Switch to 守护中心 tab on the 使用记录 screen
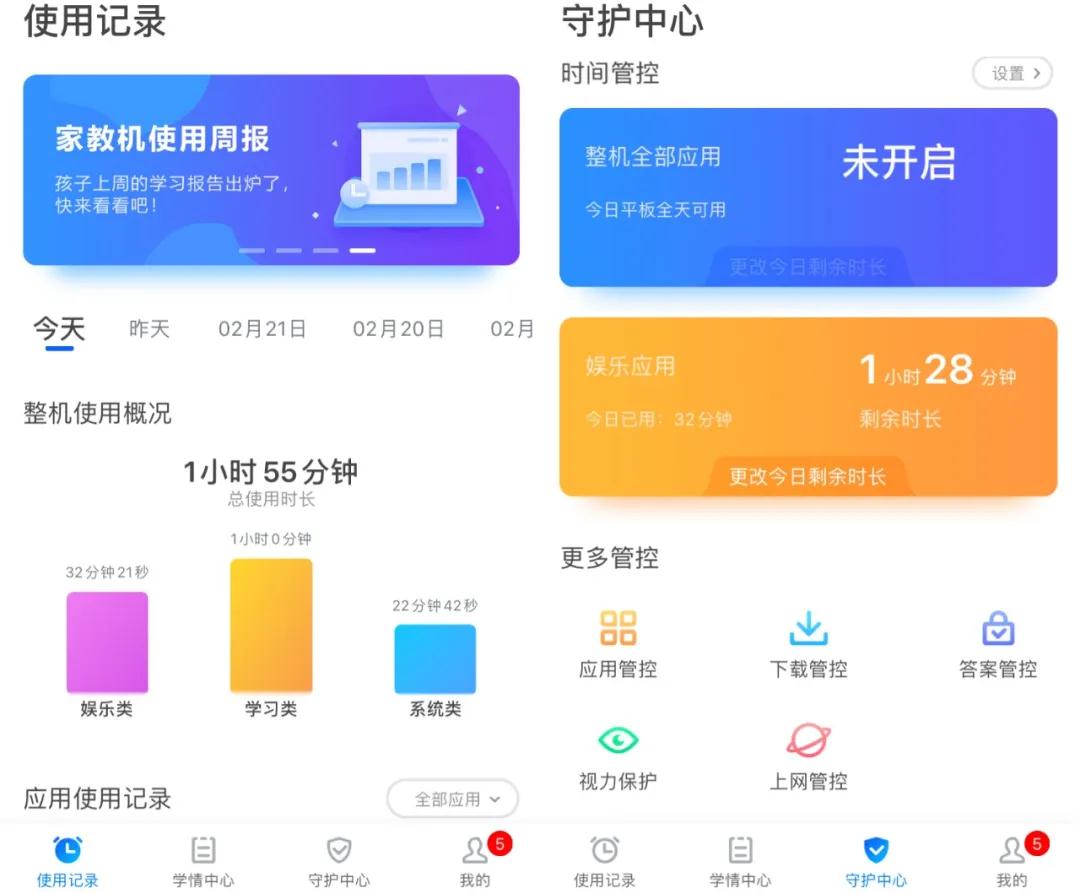Image resolution: width=1080 pixels, height=894 pixels. (x=339, y=862)
